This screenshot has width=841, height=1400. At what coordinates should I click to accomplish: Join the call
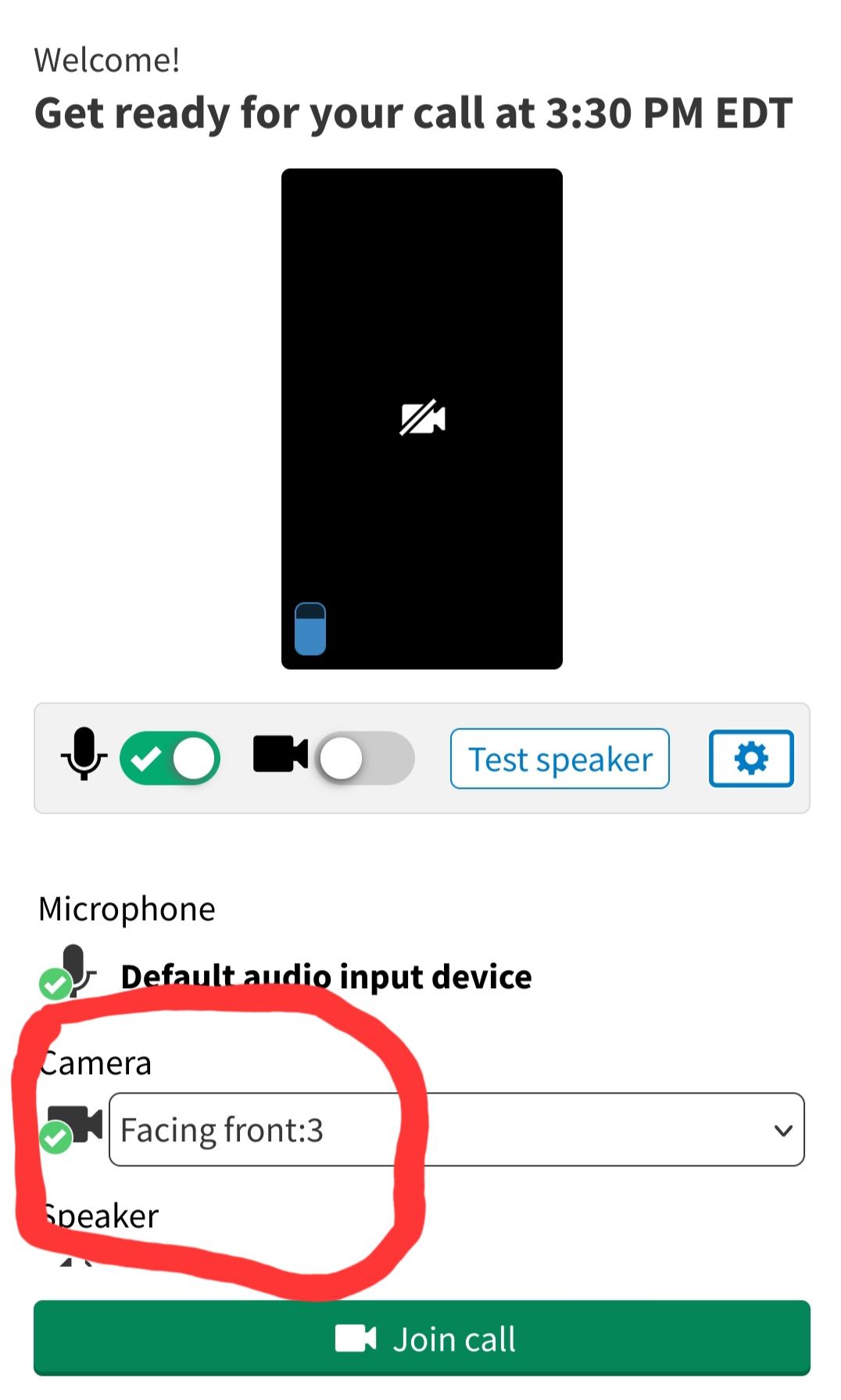422,1338
